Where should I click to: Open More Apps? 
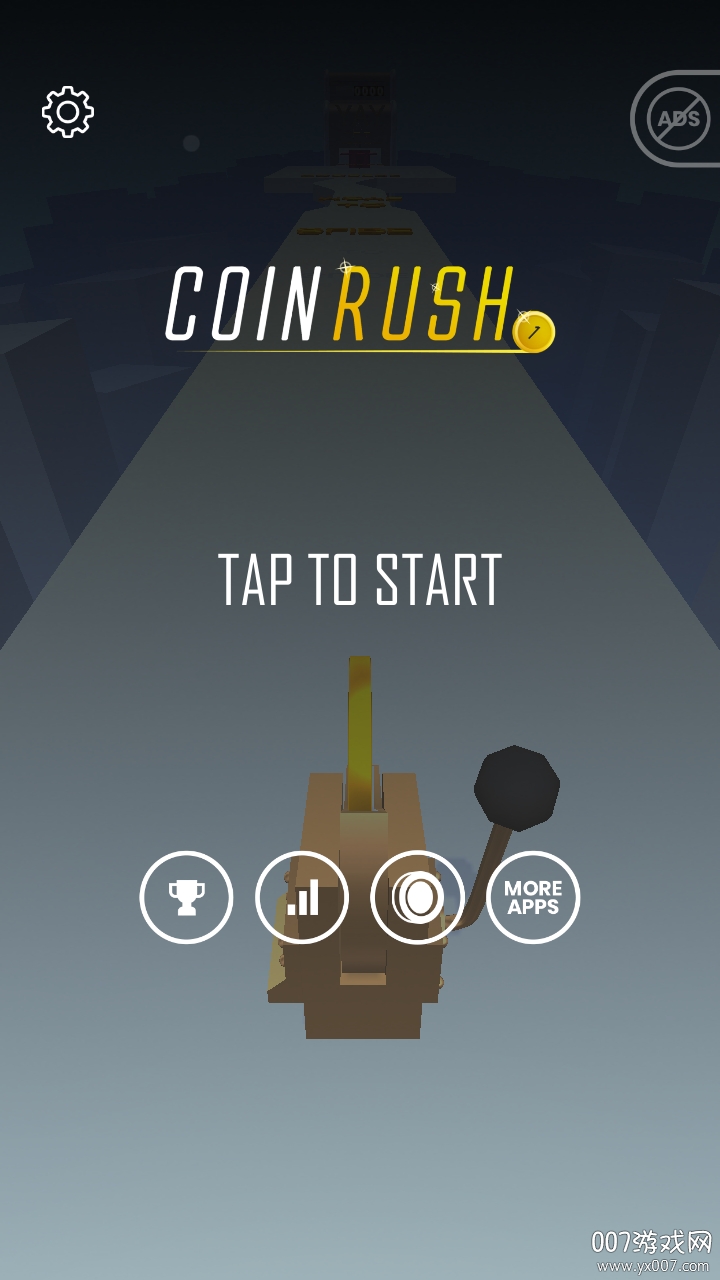pos(533,897)
